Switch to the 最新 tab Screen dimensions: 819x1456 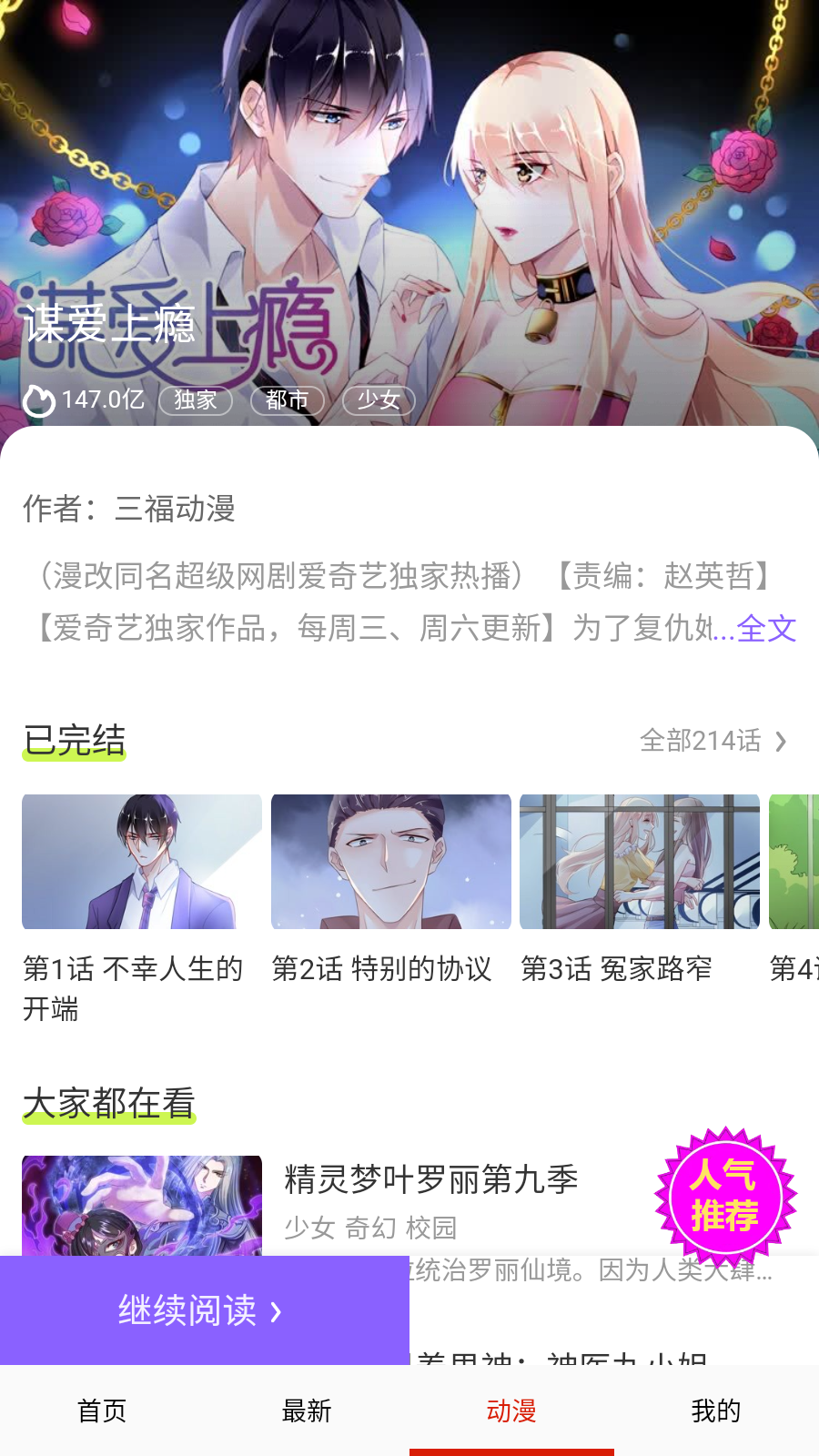coord(307,1411)
